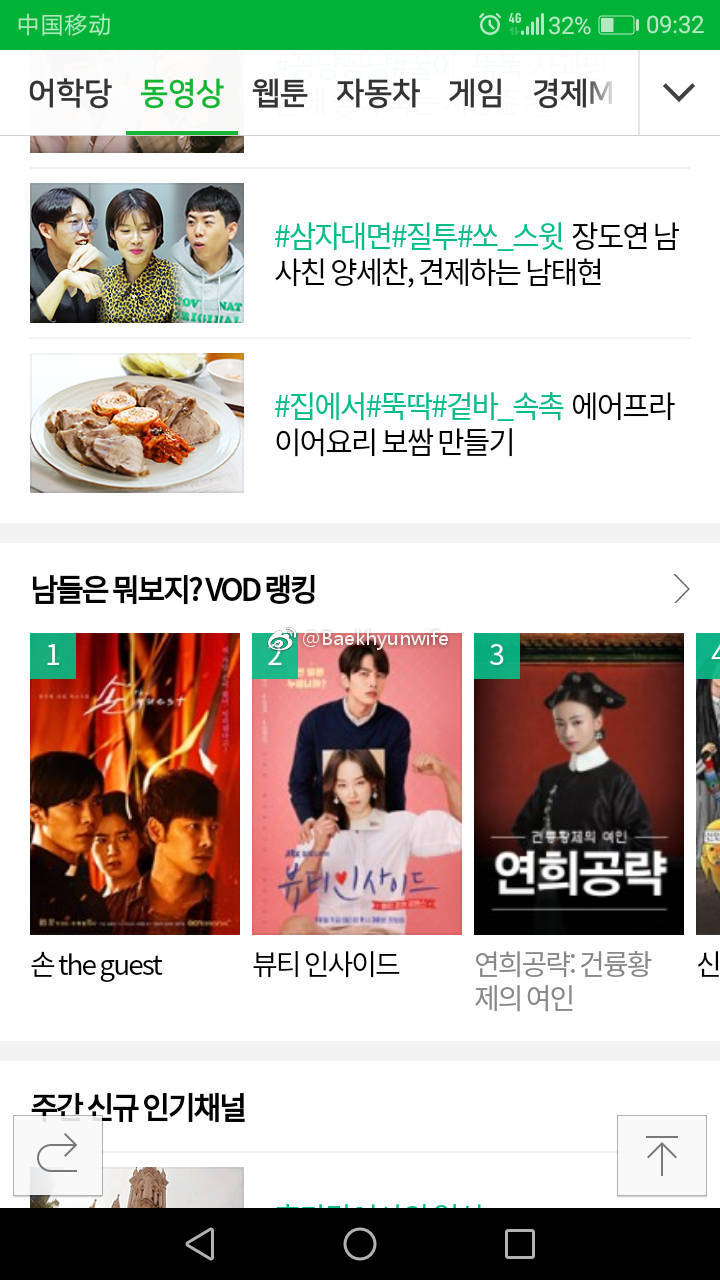
Task: Tap the share arrow button
Action: pyautogui.click(x=58, y=1155)
